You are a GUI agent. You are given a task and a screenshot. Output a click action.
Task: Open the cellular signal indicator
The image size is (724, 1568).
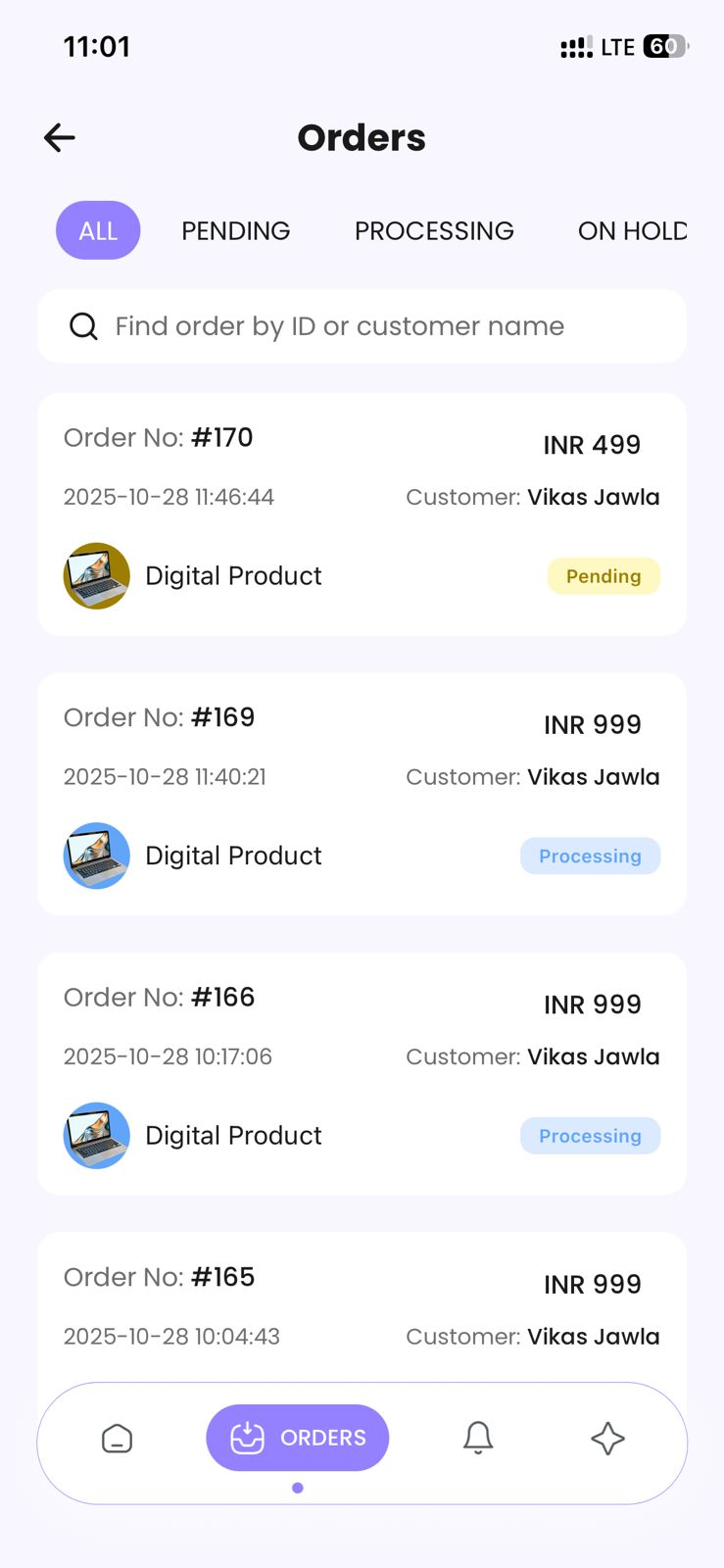click(x=577, y=46)
